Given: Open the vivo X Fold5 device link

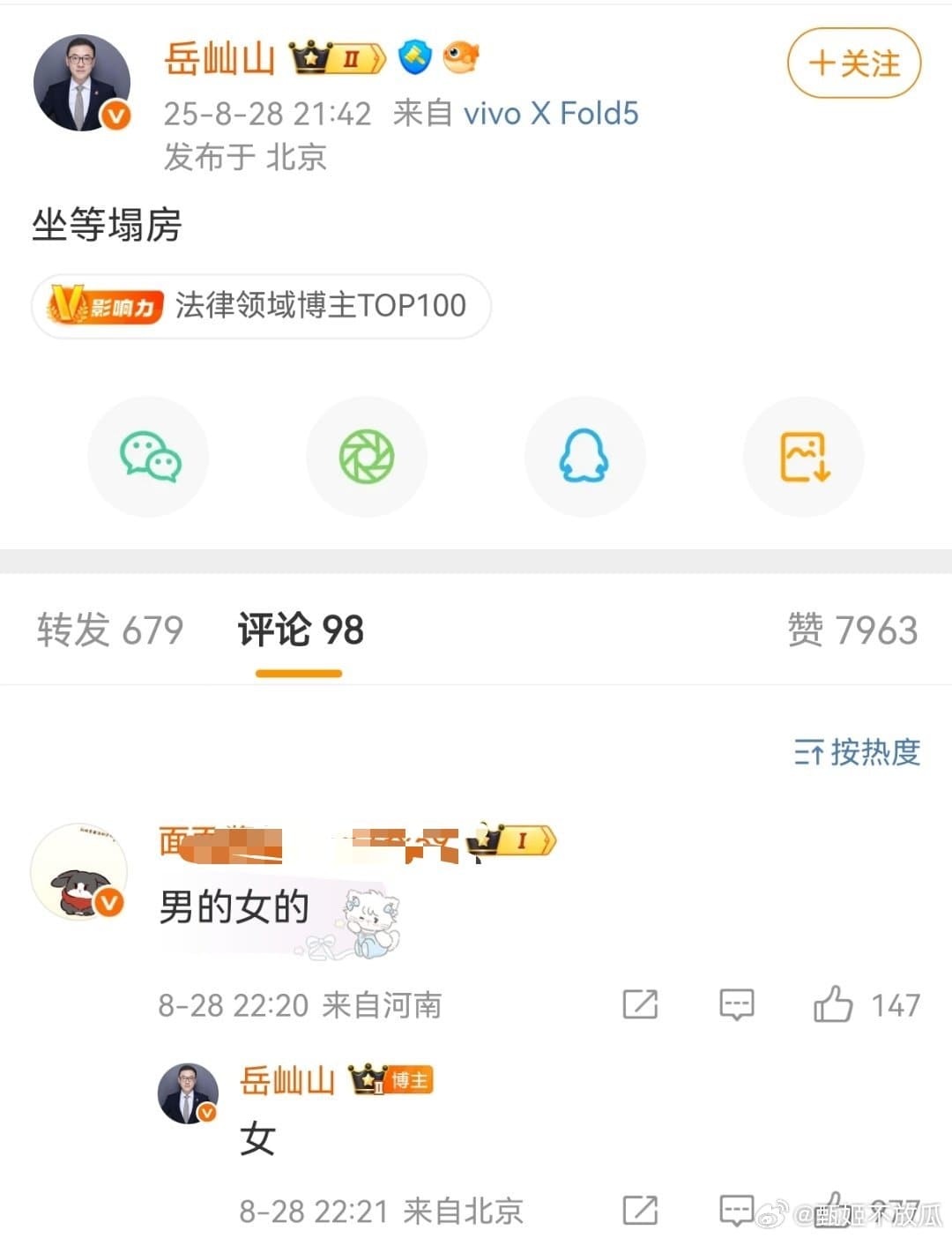Looking at the screenshot, I should [x=551, y=114].
